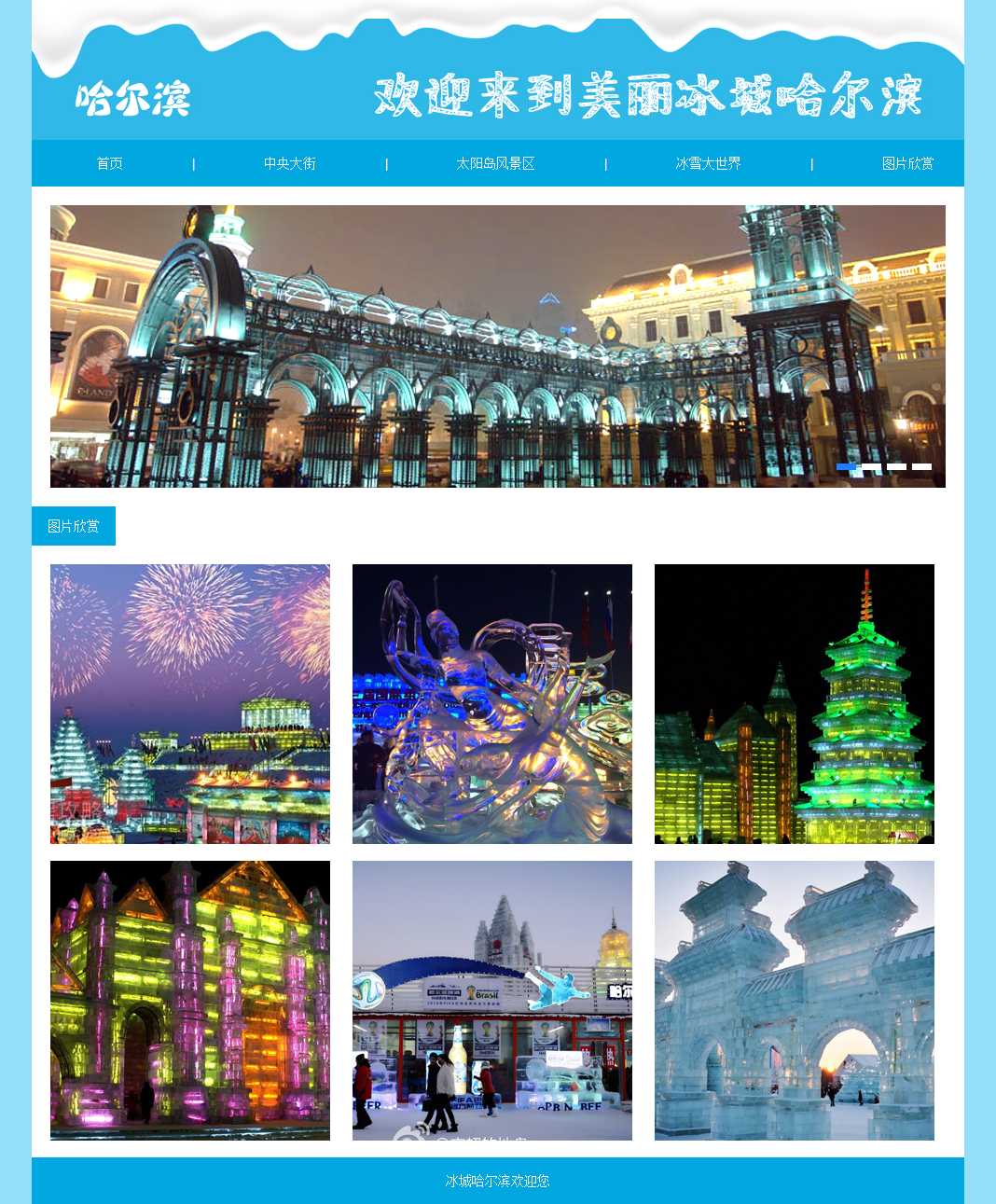Image resolution: width=996 pixels, height=1204 pixels.
Task: Open the 首页 navigation link
Action: tap(110, 163)
